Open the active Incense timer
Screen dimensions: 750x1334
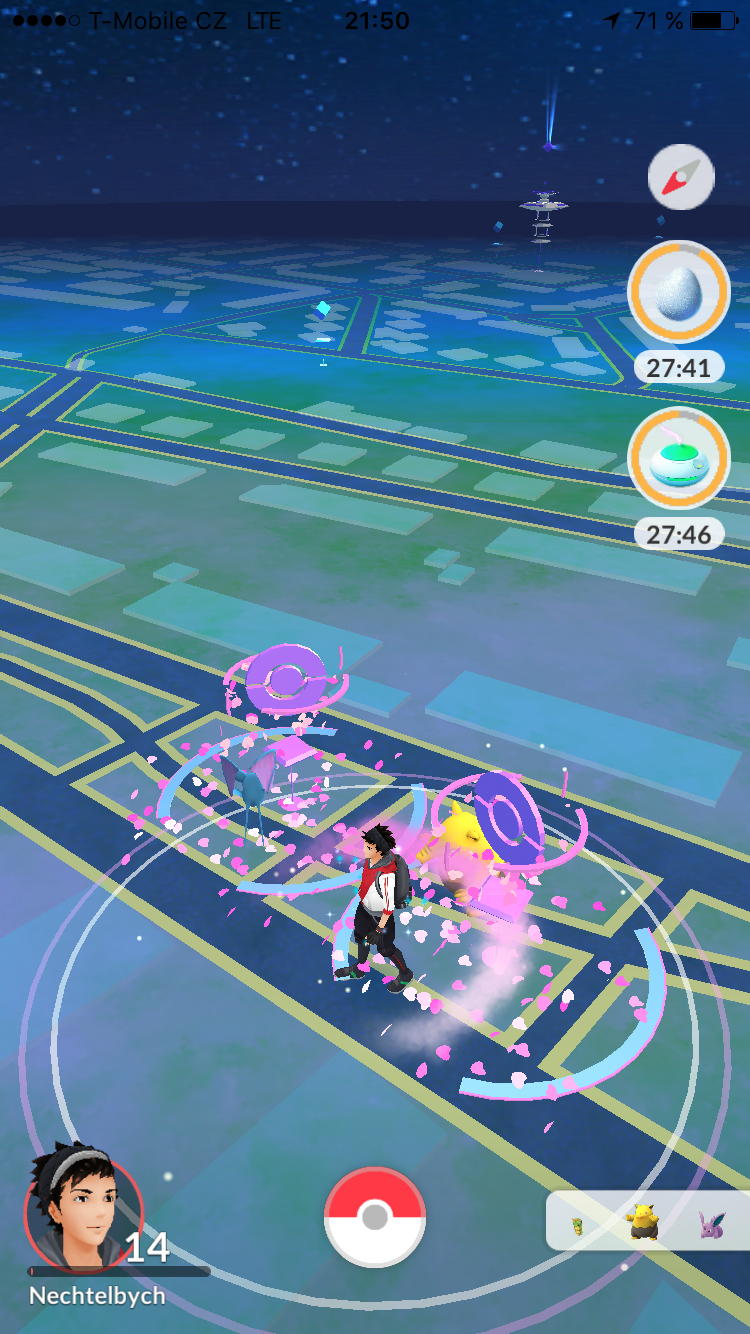tap(678, 458)
